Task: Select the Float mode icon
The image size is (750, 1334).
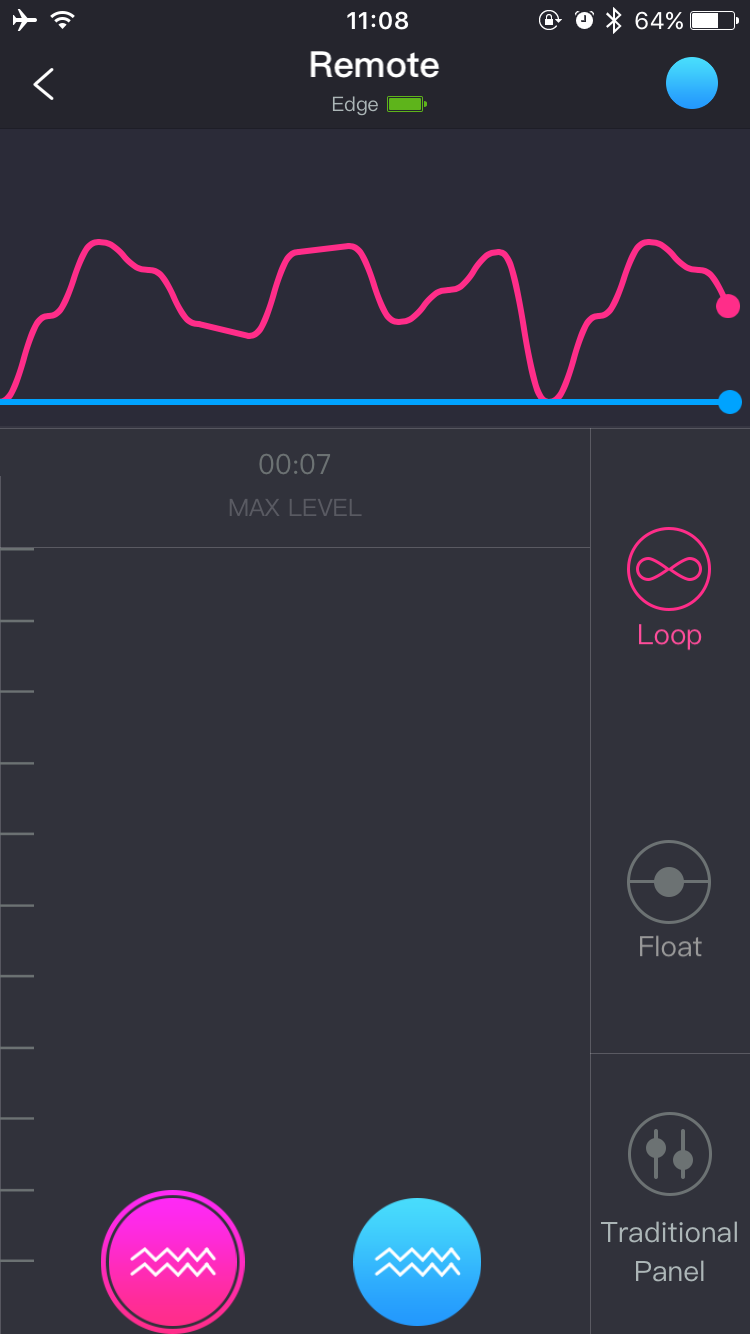Action: pos(668,881)
